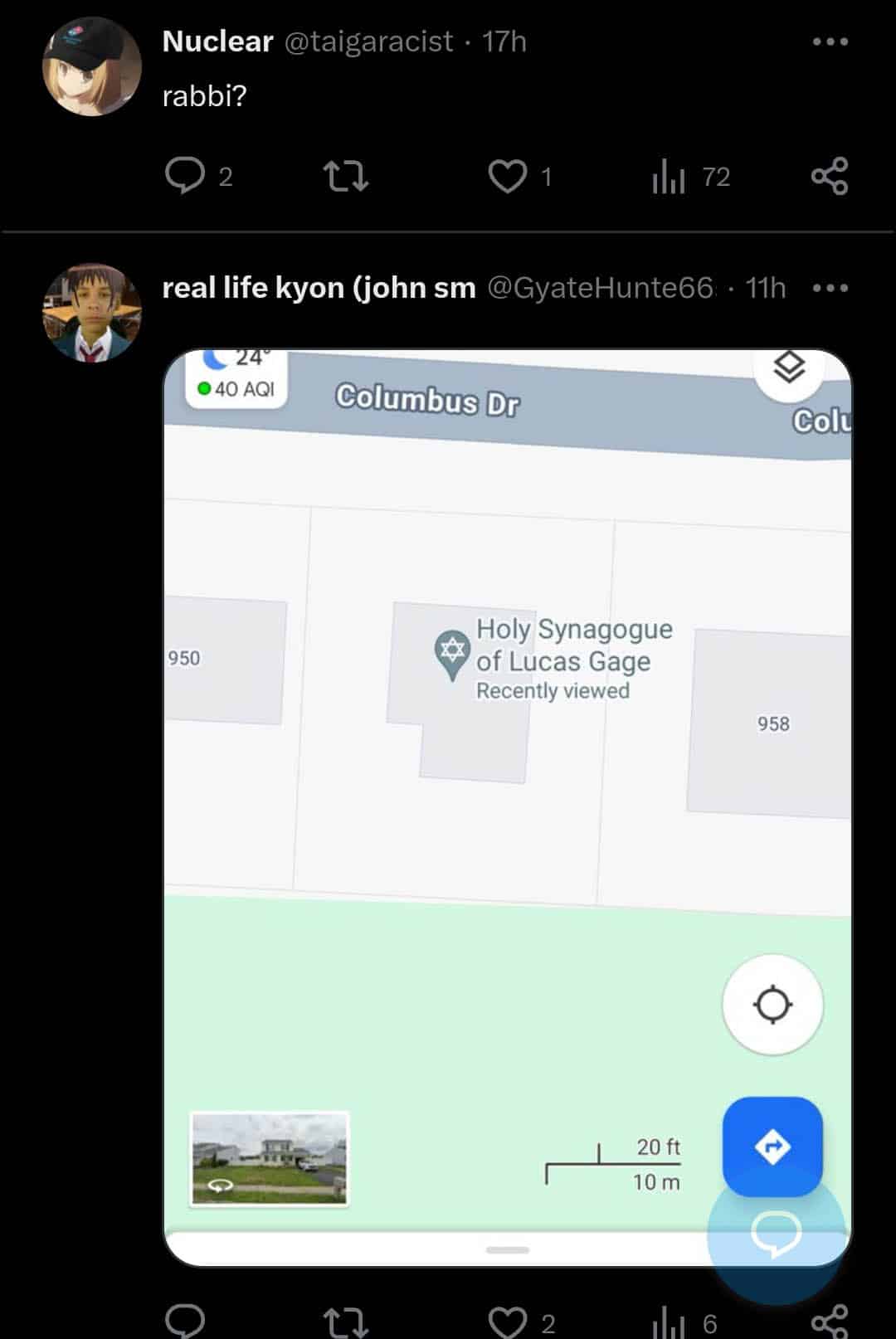Like real life kyon's tweet
The width and height of the screenshot is (896, 1339).
(x=508, y=1321)
